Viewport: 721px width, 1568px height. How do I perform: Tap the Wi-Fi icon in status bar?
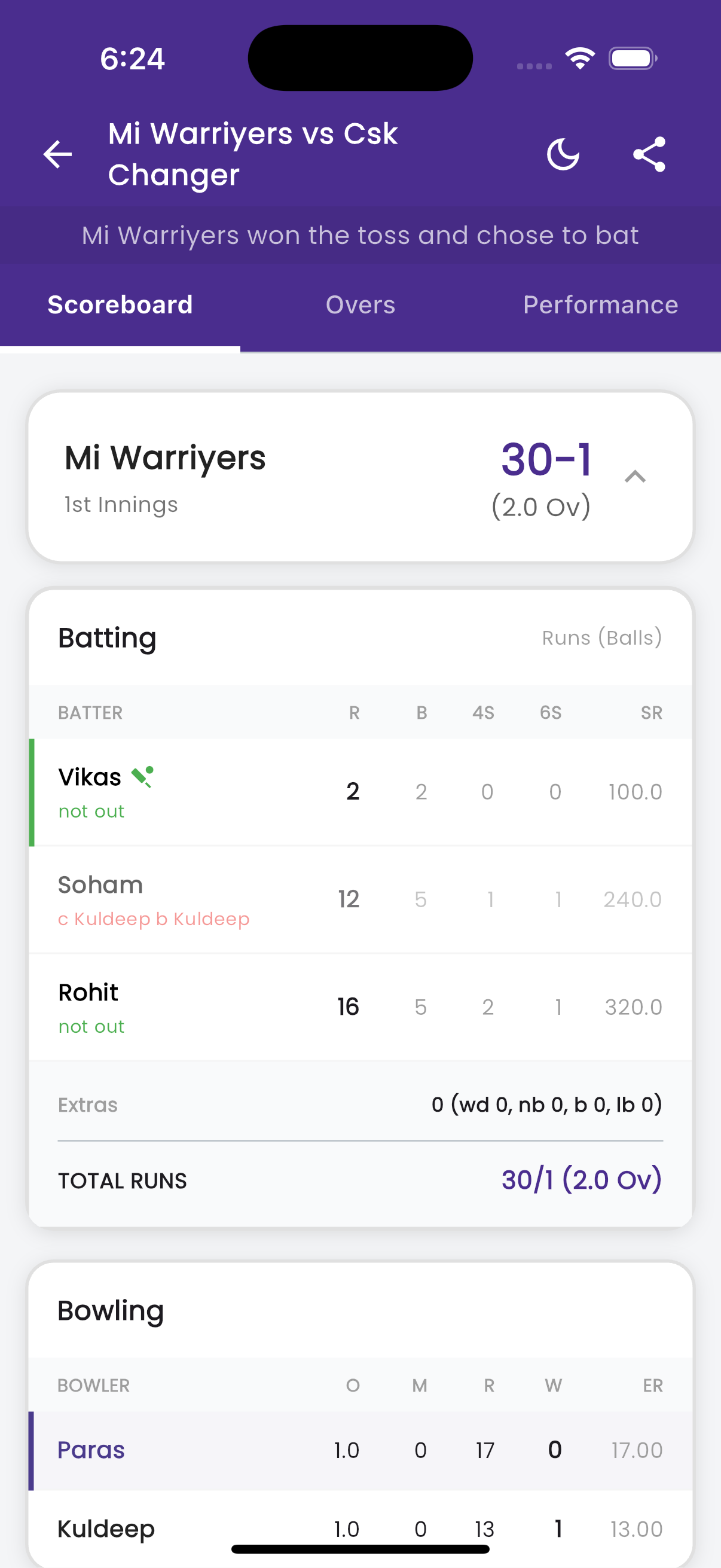point(579,57)
